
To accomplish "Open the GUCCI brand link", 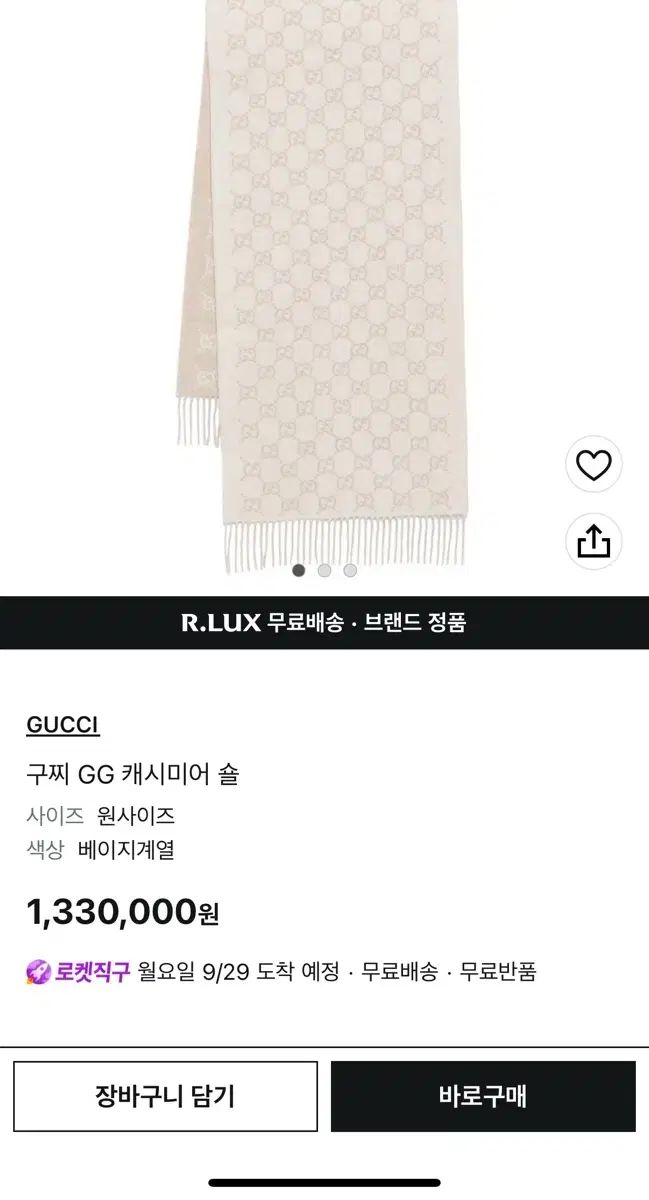I will pyautogui.click(x=63, y=725).
